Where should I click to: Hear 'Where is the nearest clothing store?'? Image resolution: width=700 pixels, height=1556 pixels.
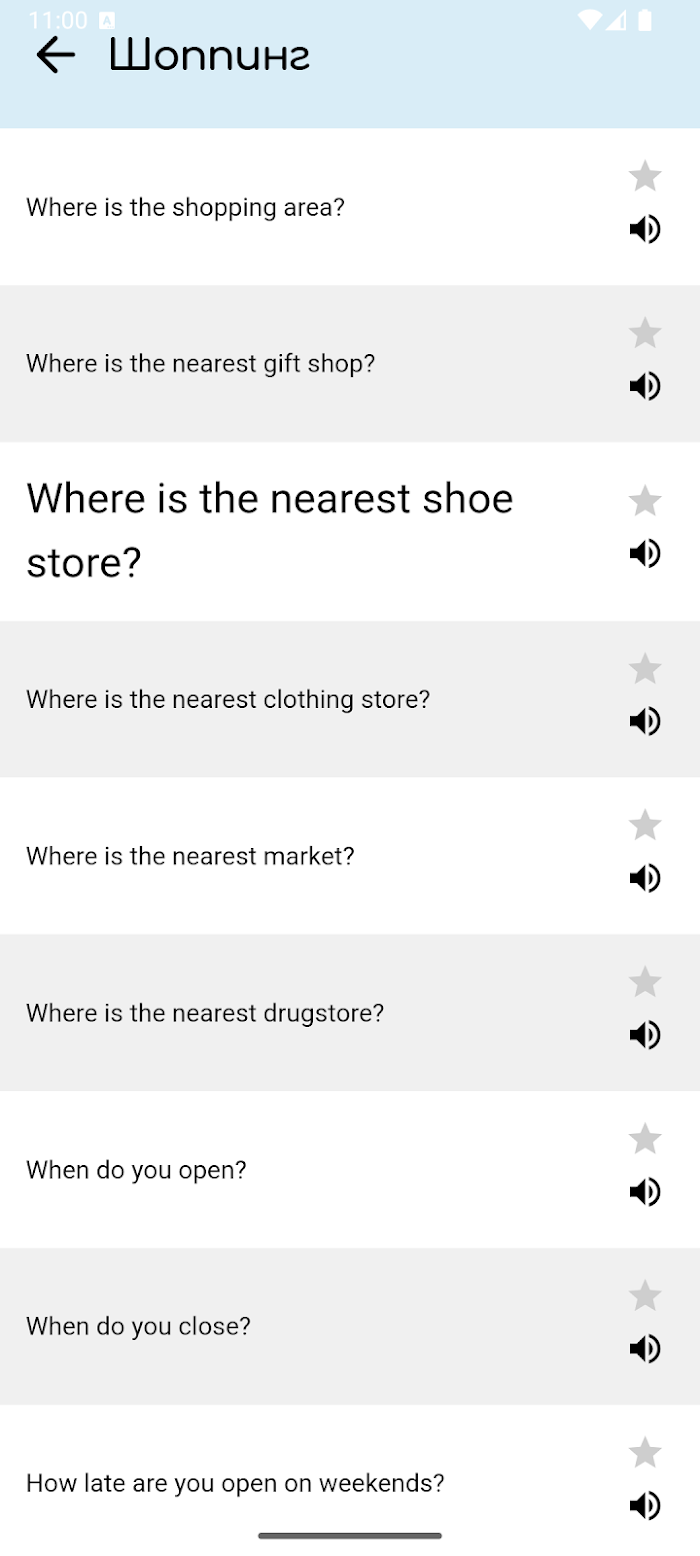click(x=645, y=721)
